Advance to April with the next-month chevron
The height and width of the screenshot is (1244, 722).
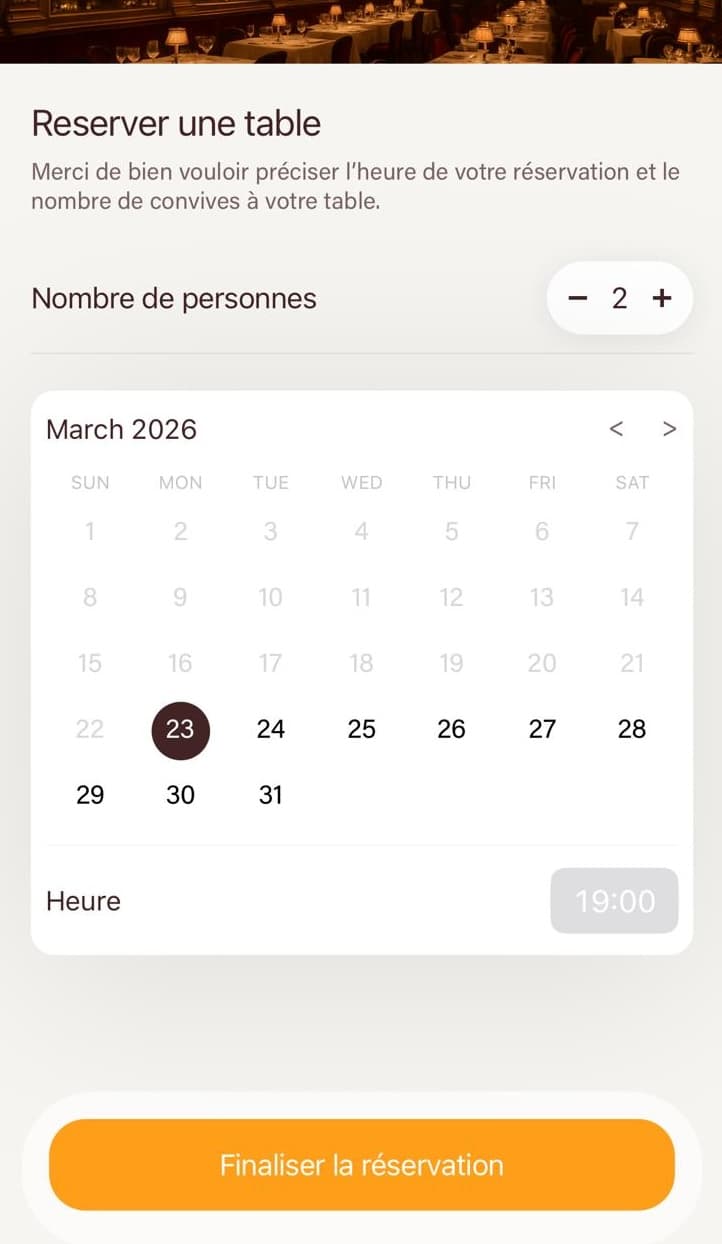coord(670,428)
